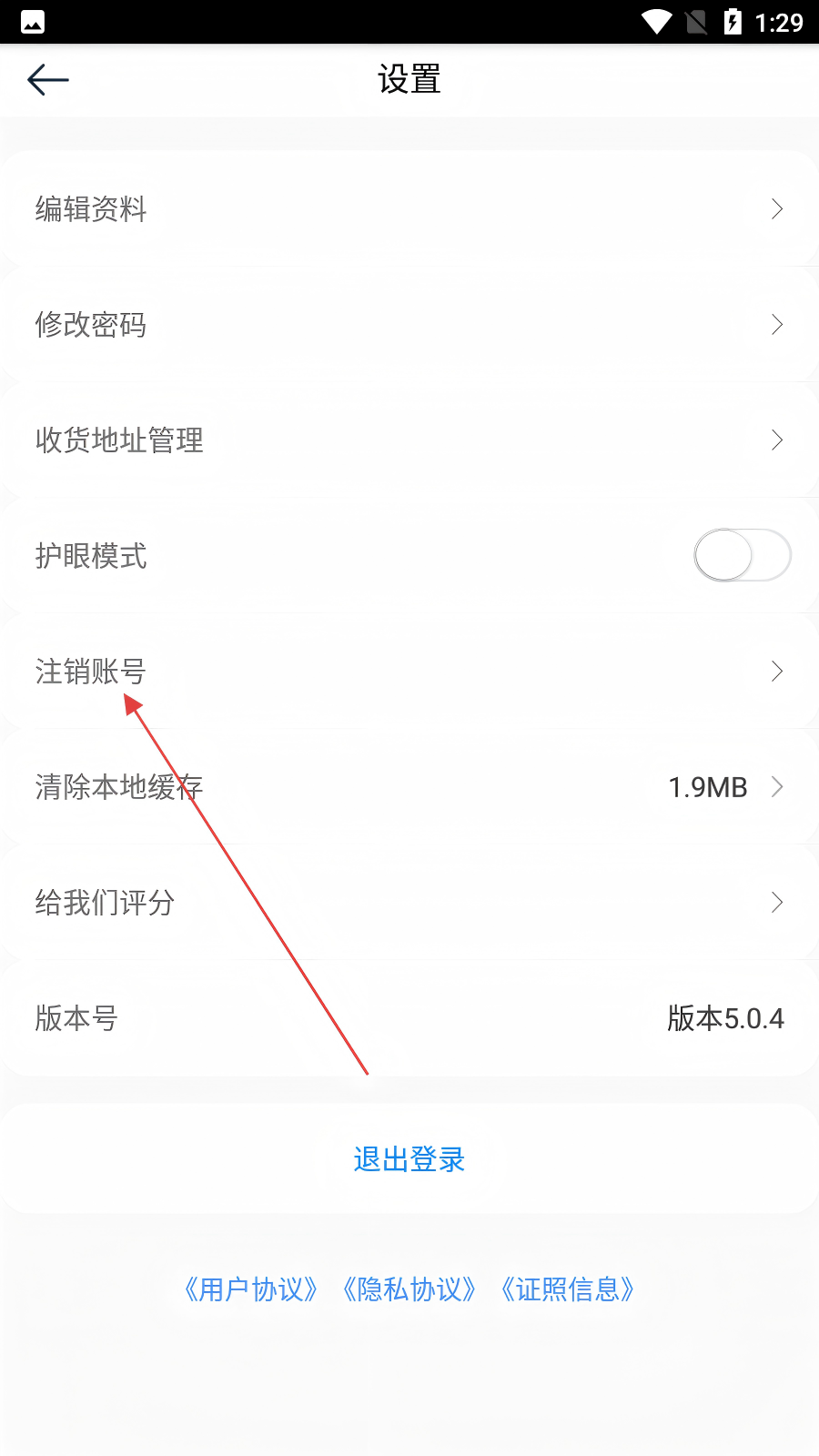Open 注销账号 to delete account
This screenshot has width=819, height=1456.
tap(409, 672)
